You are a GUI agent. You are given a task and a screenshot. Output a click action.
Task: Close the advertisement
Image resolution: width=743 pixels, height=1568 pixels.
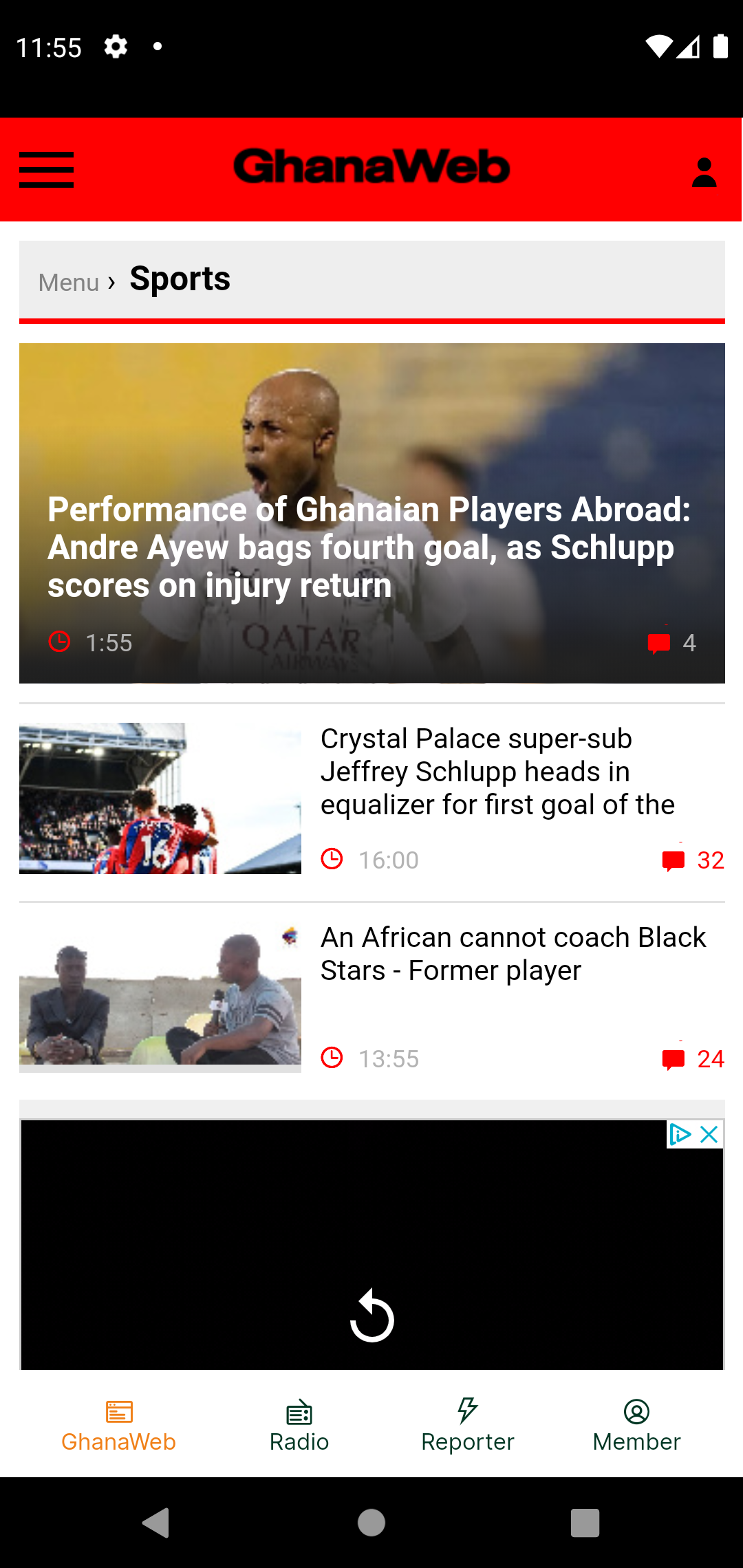pos(709,1134)
